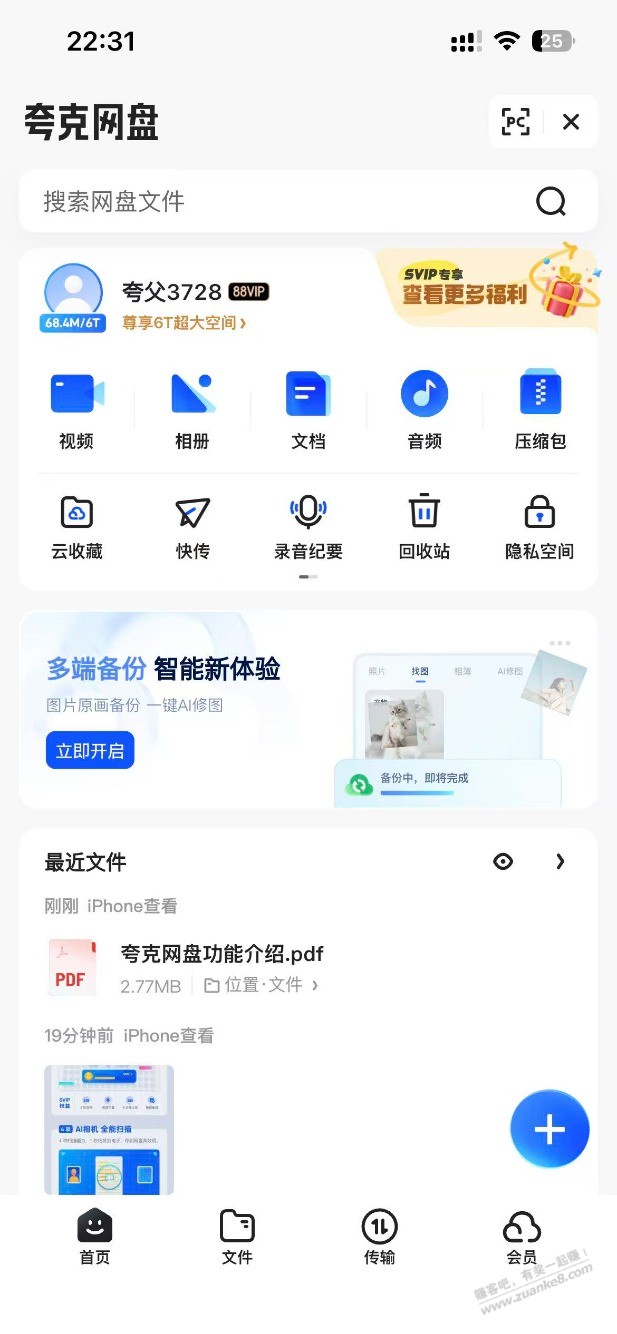Open 夸克网盘功能介绍.pdf
Viewport: 617px width, 1334px height.
pyautogui.click(x=222, y=954)
